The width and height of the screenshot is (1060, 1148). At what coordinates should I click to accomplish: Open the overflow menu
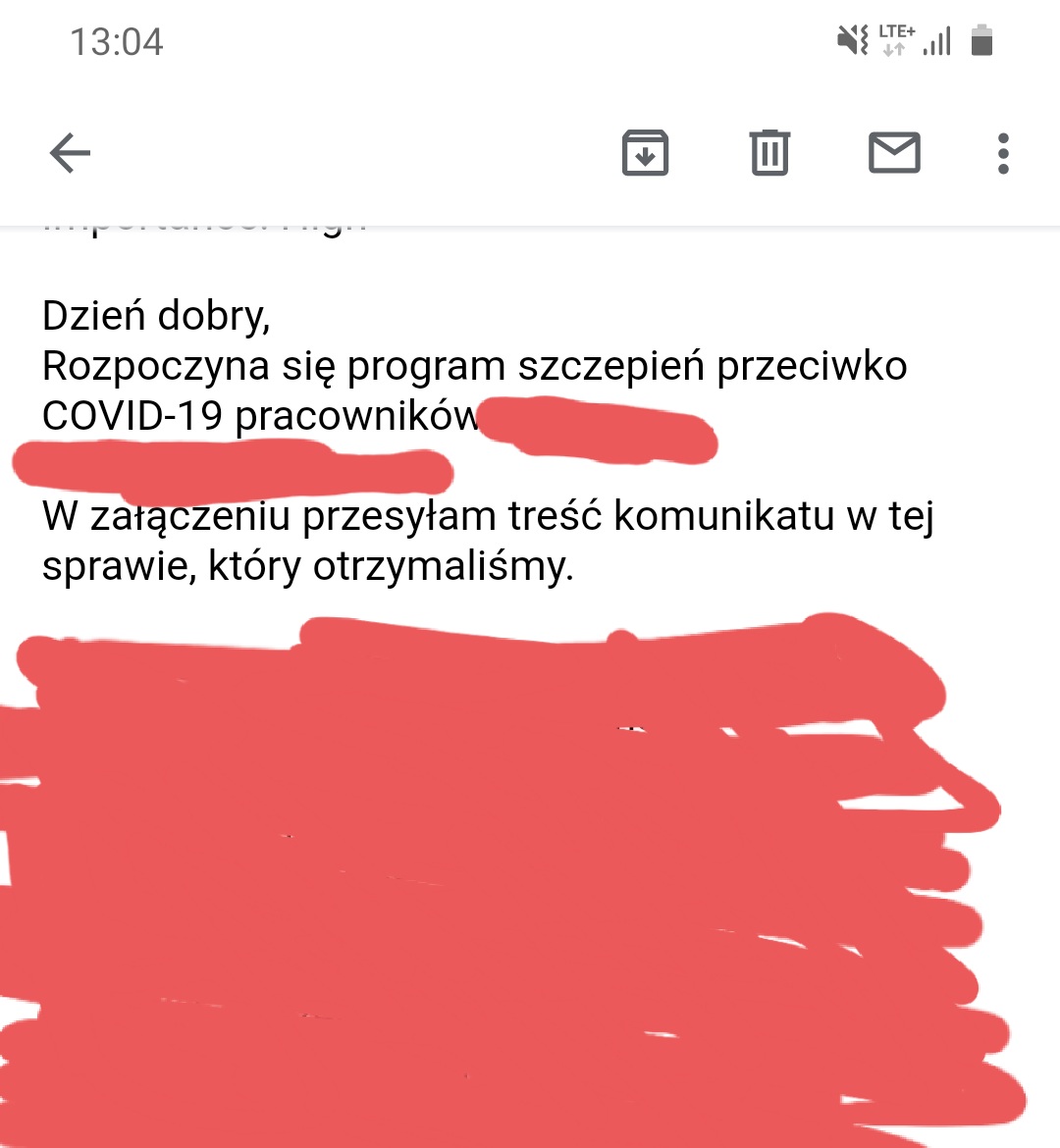click(1002, 154)
